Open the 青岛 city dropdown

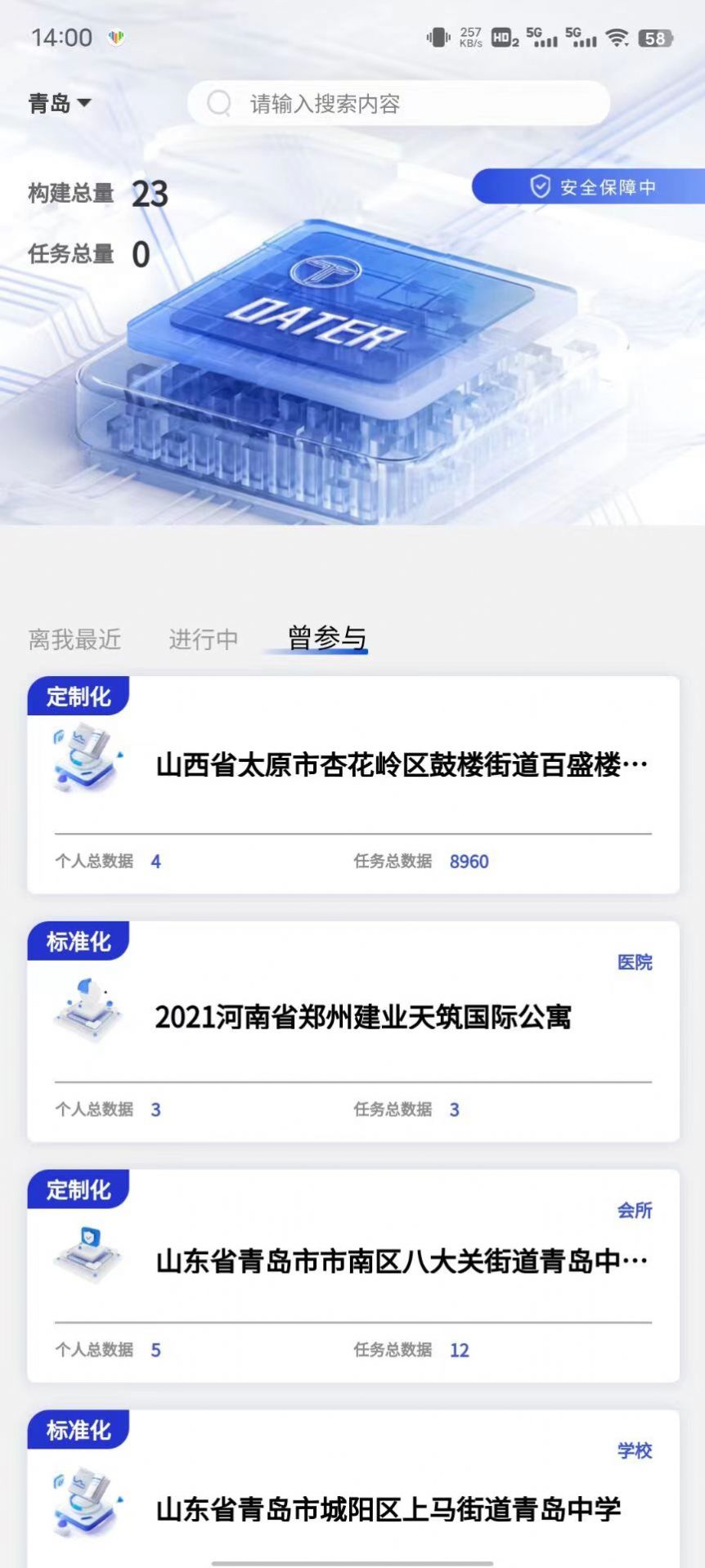pyautogui.click(x=60, y=104)
